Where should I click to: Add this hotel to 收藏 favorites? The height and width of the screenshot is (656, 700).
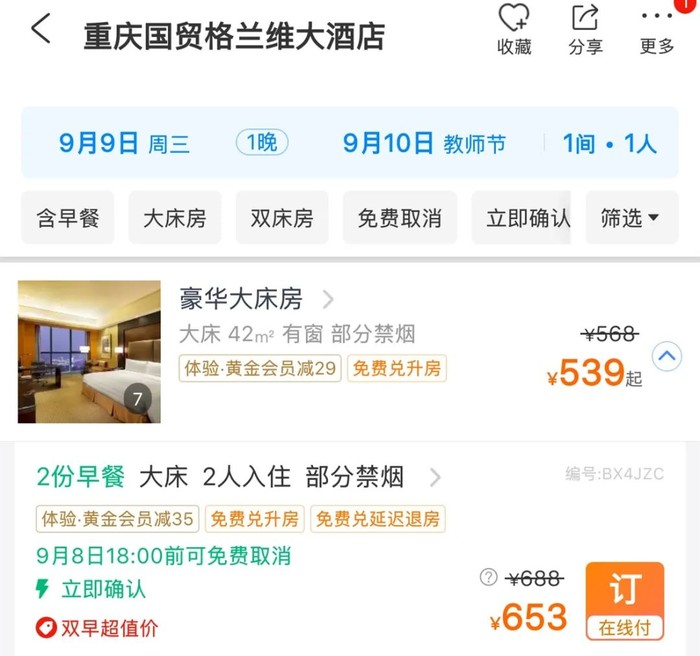[x=514, y=30]
